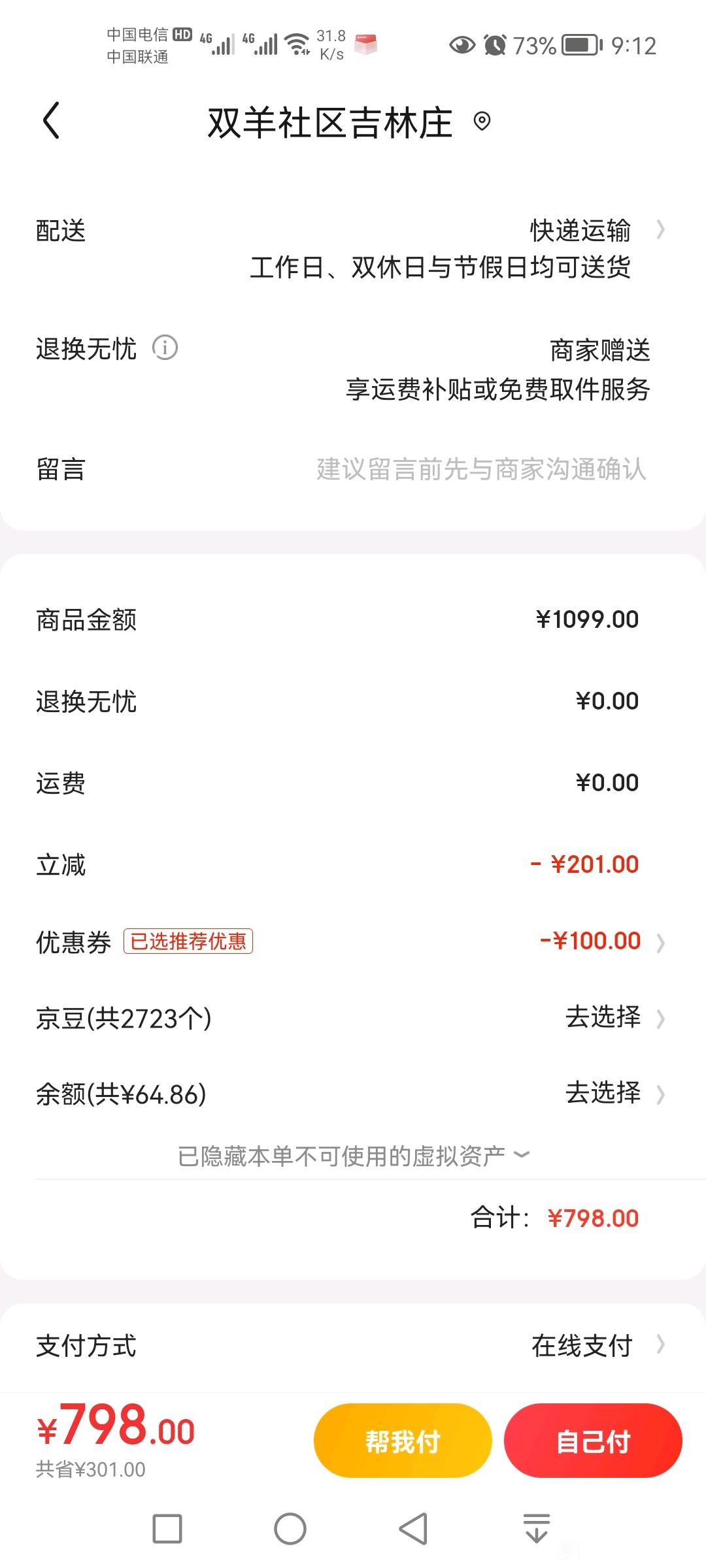Viewport: 706px width, 1568px height.
Task: Go to the system home screen
Action: coord(290,1529)
